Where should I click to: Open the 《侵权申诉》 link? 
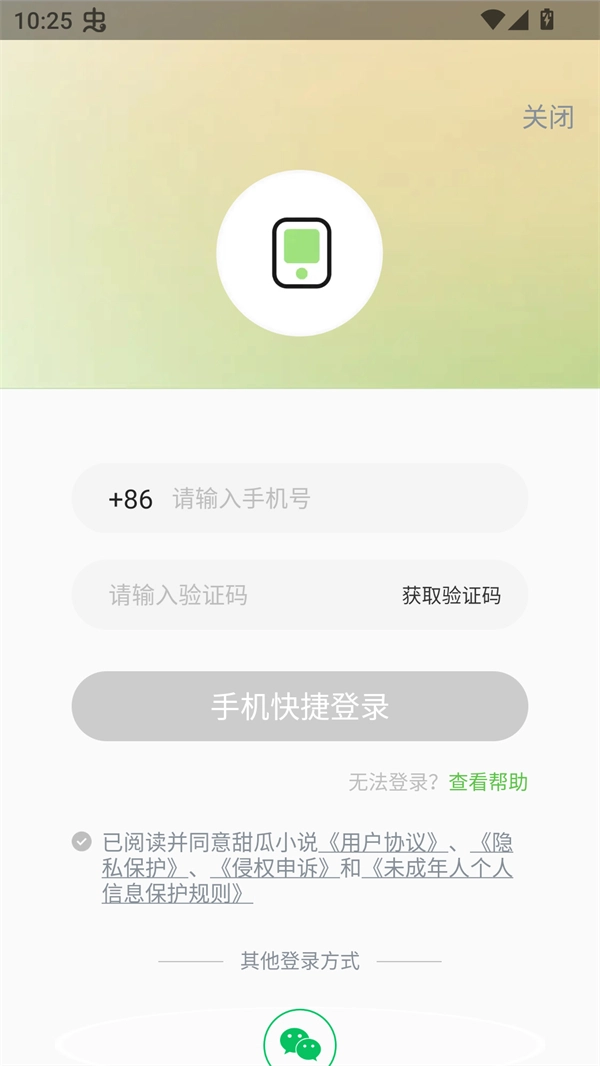[274, 868]
